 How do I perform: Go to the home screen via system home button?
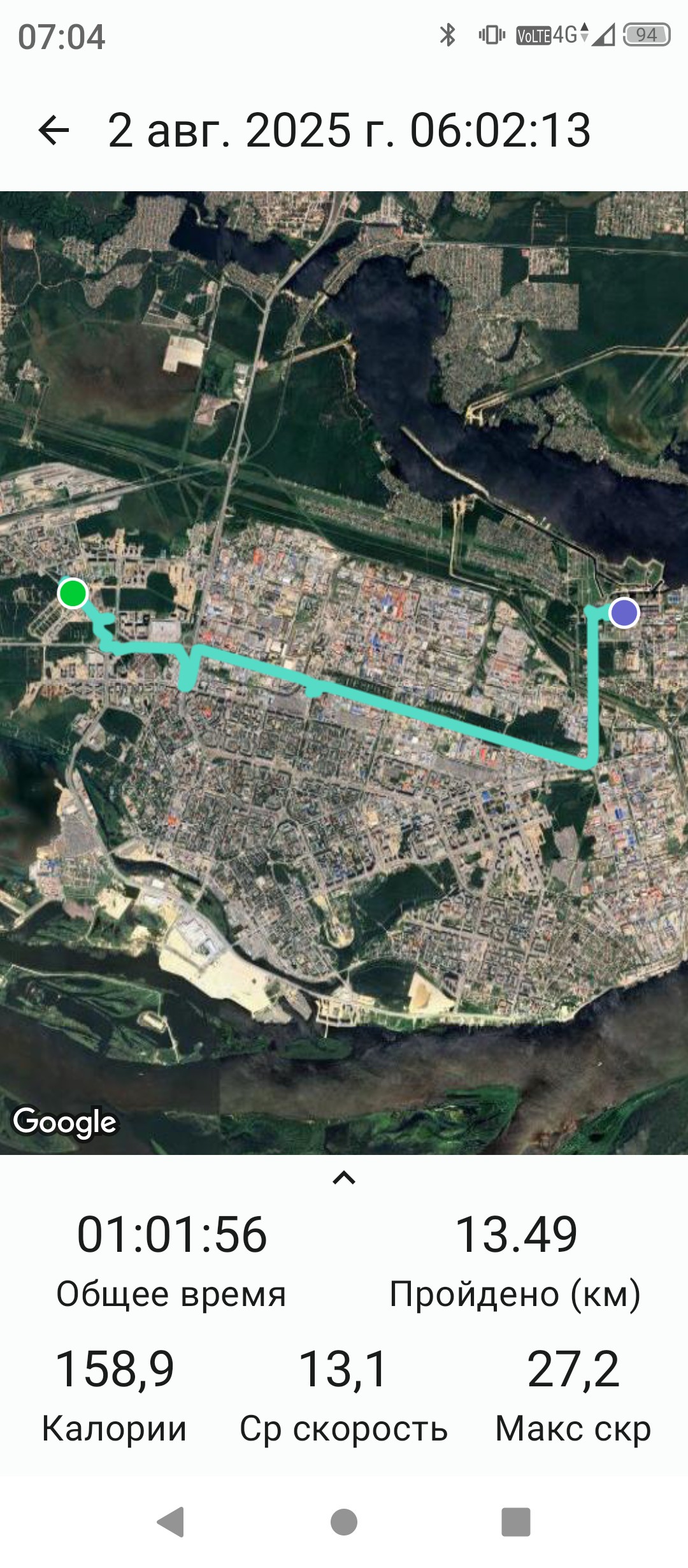(x=344, y=1522)
